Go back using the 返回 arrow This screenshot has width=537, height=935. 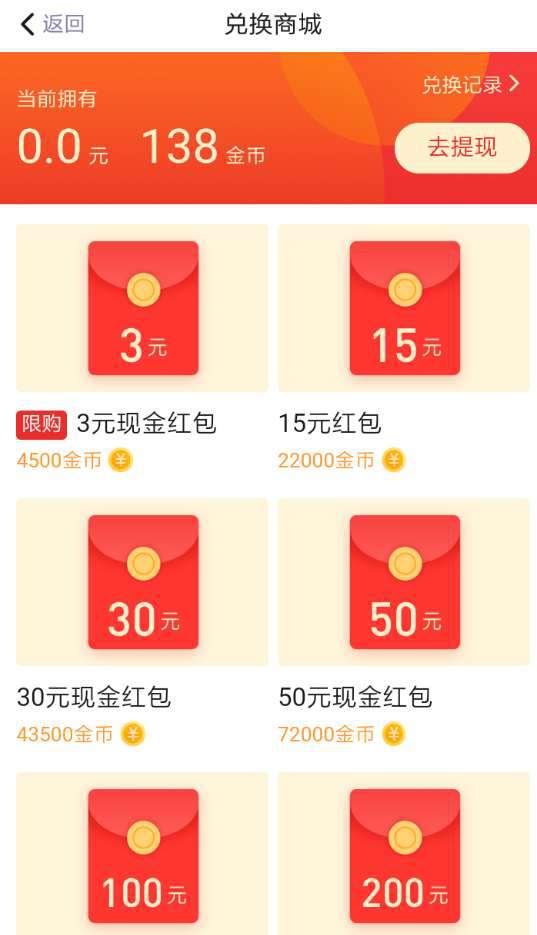point(52,25)
